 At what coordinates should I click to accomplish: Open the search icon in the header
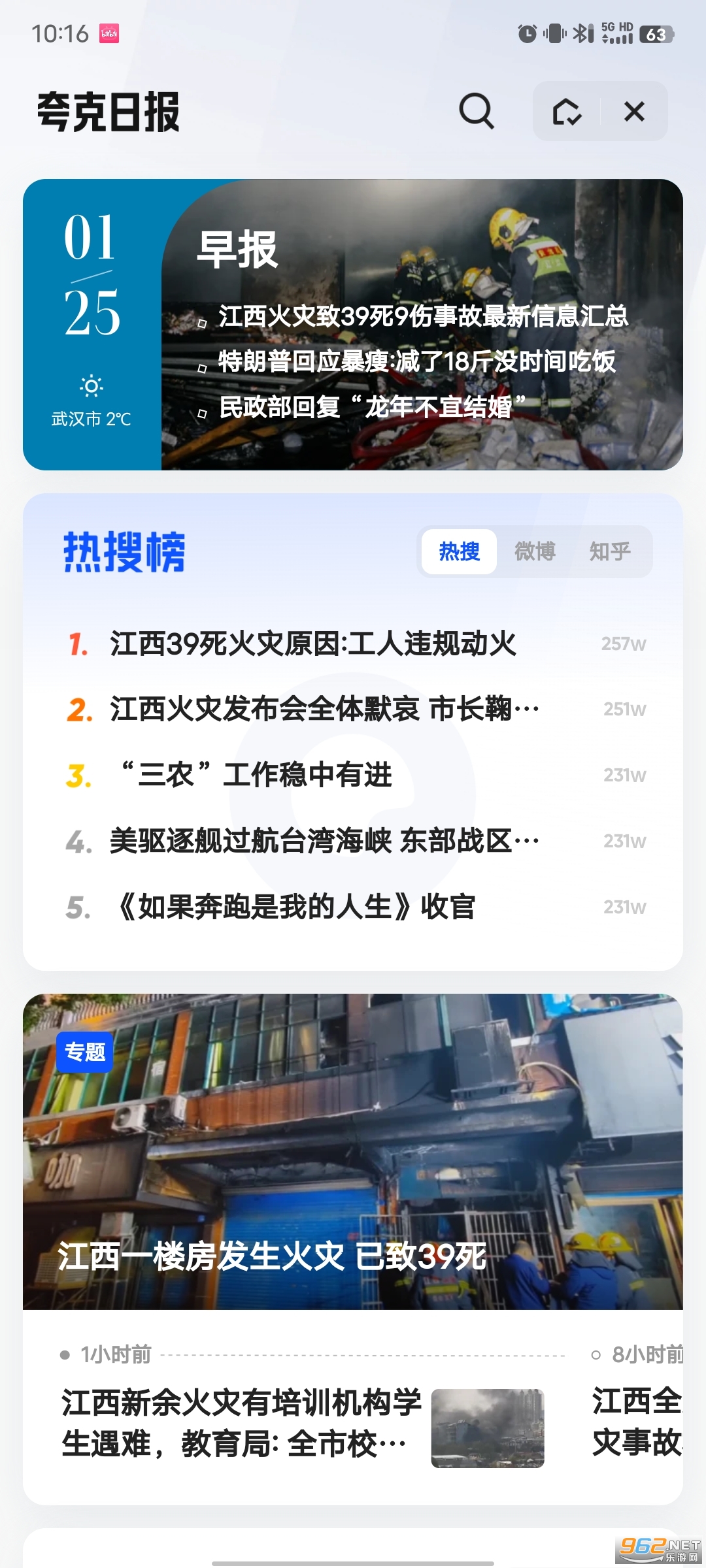point(476,111)
